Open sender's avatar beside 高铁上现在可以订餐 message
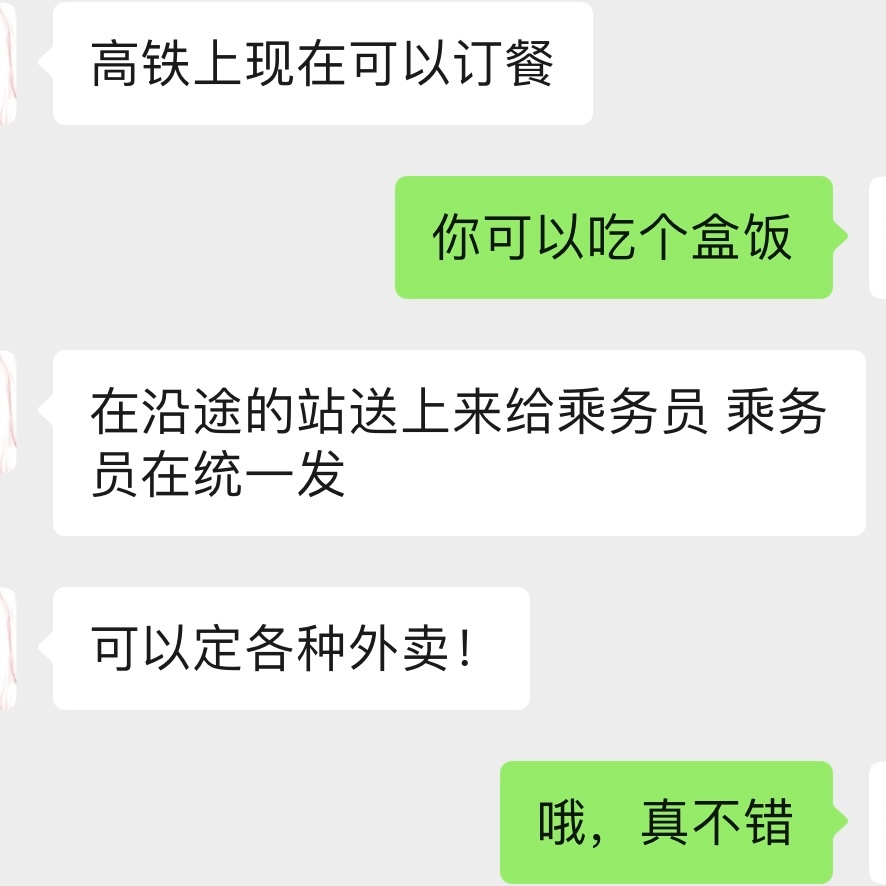Screen dimensions: 886x886 [6, 62]
